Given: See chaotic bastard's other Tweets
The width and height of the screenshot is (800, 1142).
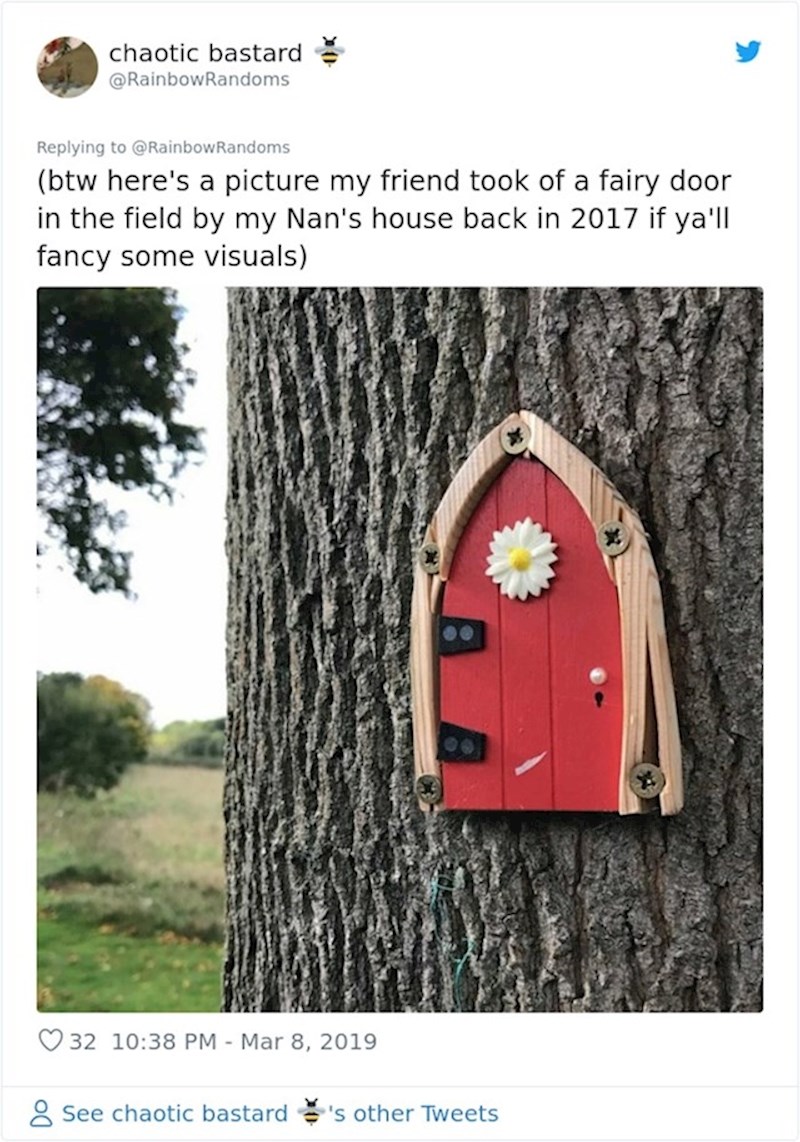Looking at the screenshot, I should tap(280, 1113).
